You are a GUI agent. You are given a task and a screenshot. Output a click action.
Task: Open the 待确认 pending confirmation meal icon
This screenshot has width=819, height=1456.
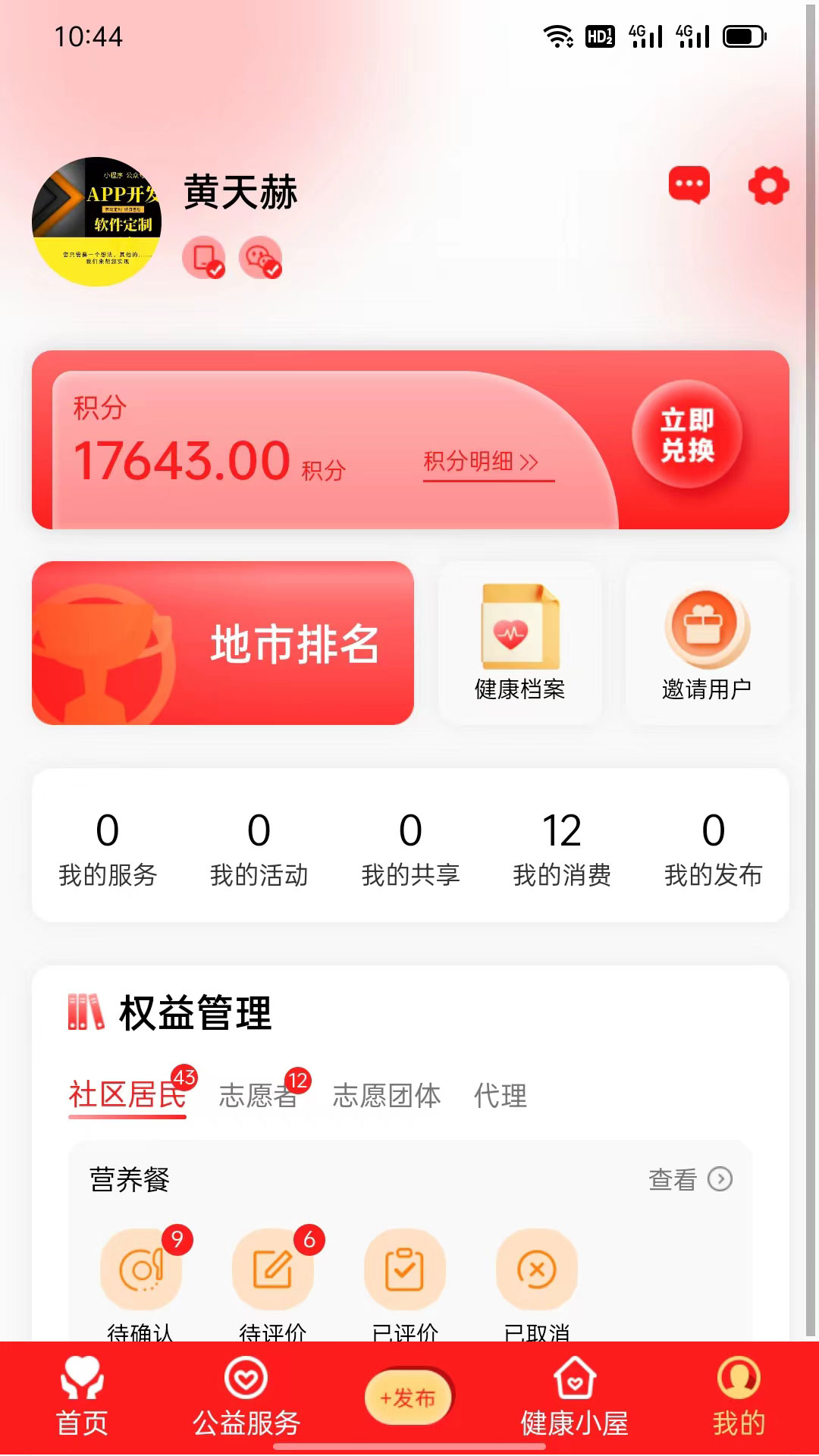point(140,1270)
